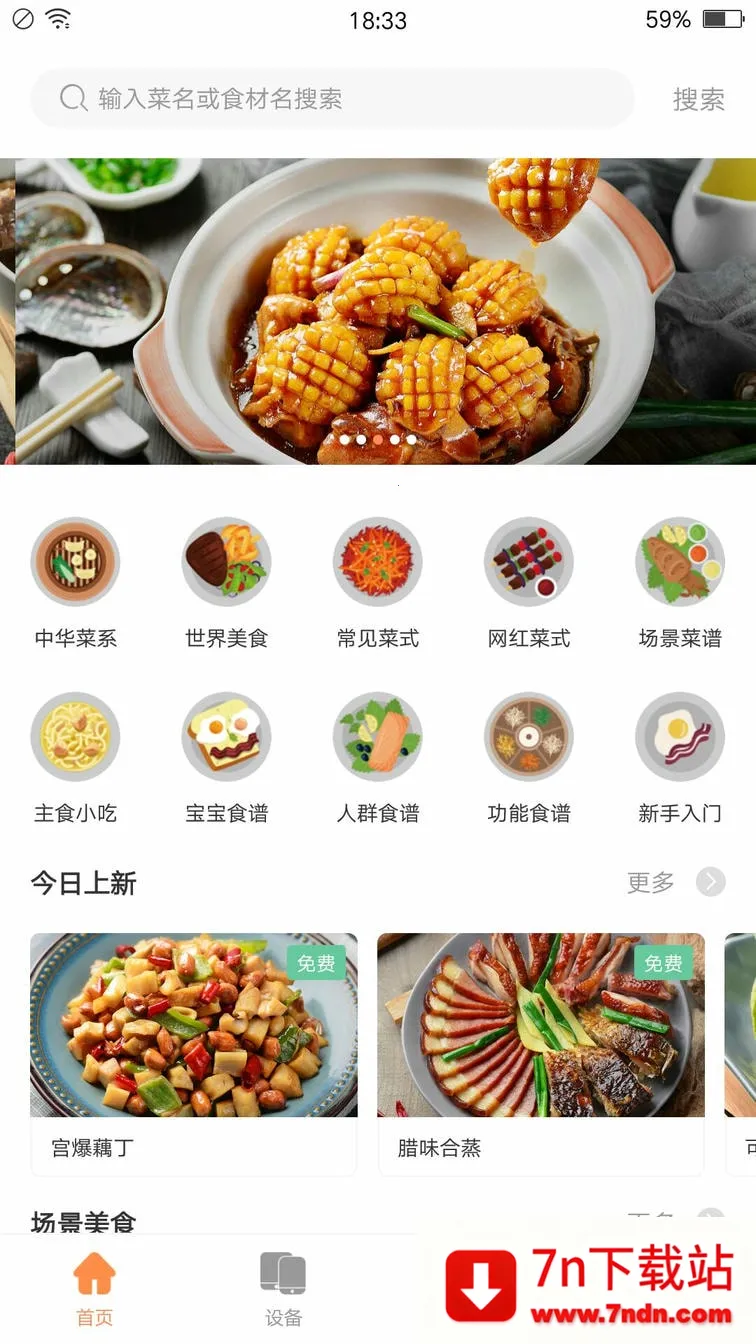Viewport: 756px width, 1344px height.
Task: Tap the search input field
Action: [x=330, y=98]
